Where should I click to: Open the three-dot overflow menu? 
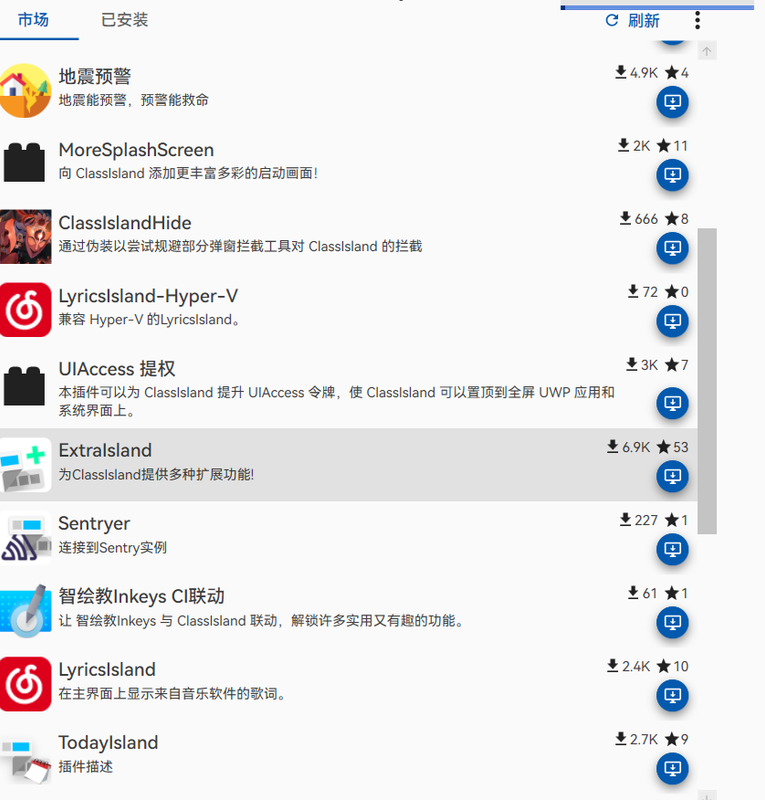pos(698,20)
